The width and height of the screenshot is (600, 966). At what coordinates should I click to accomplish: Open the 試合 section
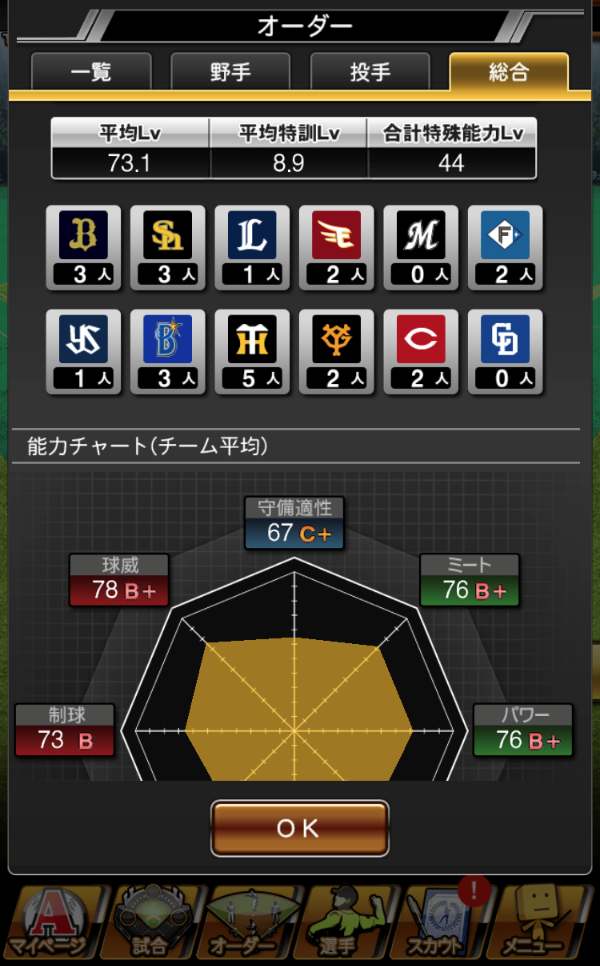pyautogui.click(x=150, y=922)
